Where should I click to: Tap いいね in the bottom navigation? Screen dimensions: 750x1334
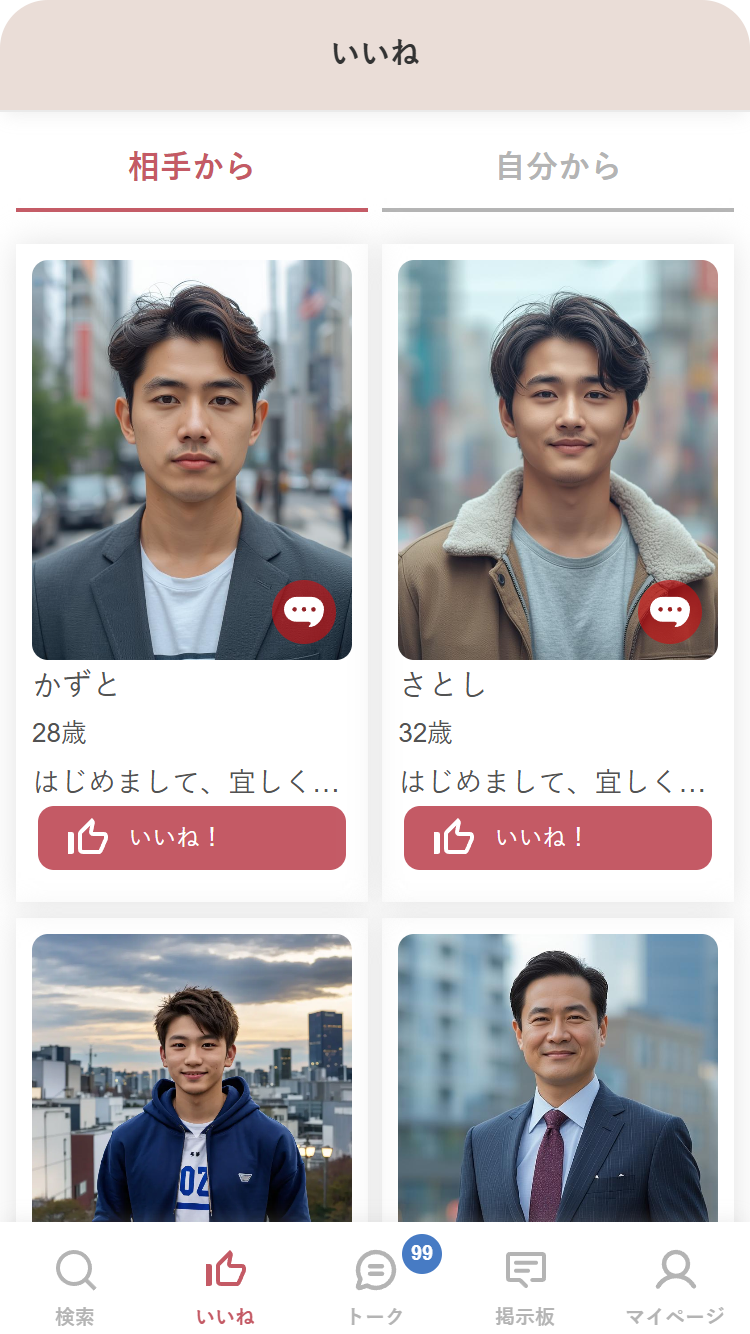coord(225,1285)
